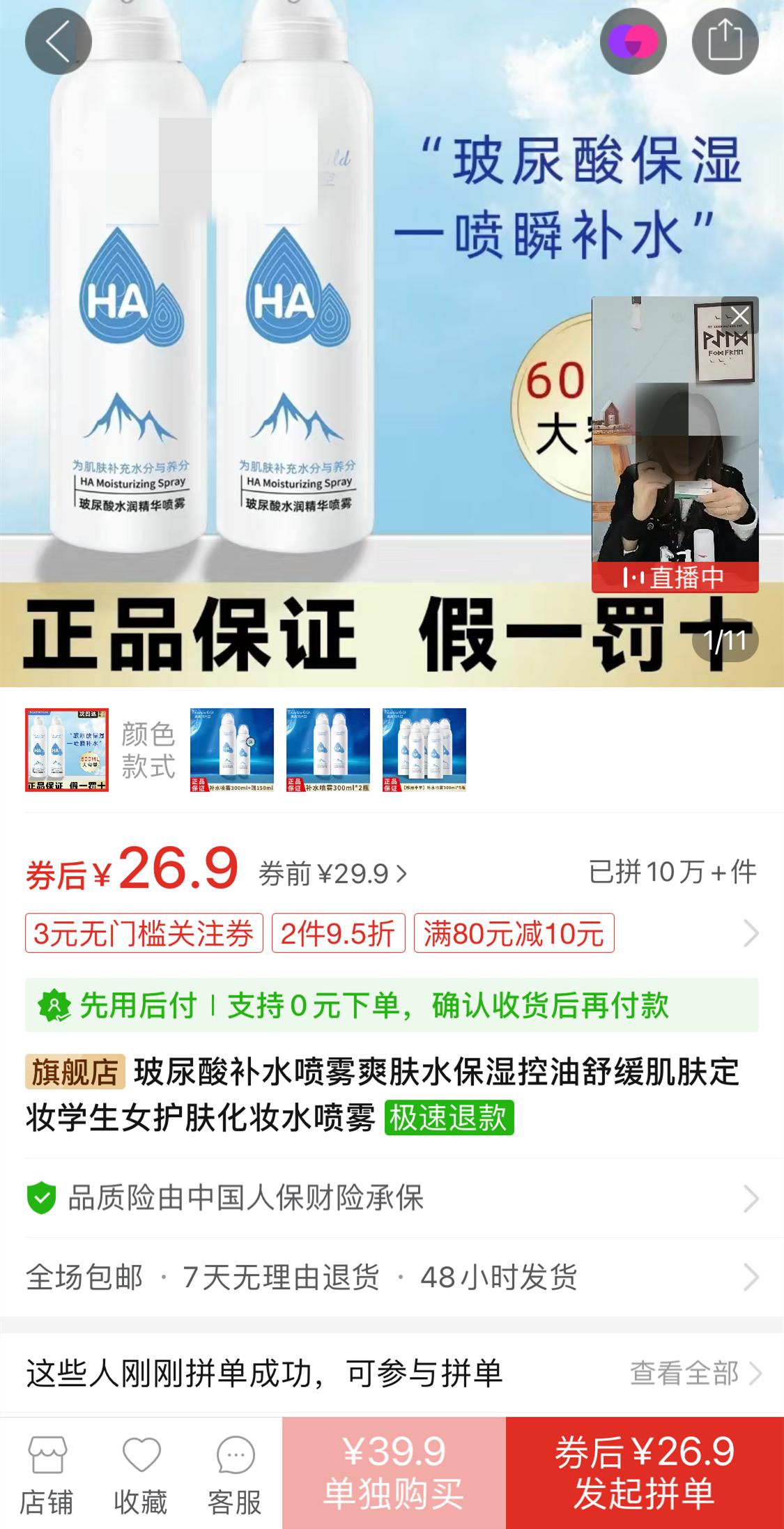Click the green shield quality insurance icon
Screen dimensions: 784x1529
[43, 1194]
